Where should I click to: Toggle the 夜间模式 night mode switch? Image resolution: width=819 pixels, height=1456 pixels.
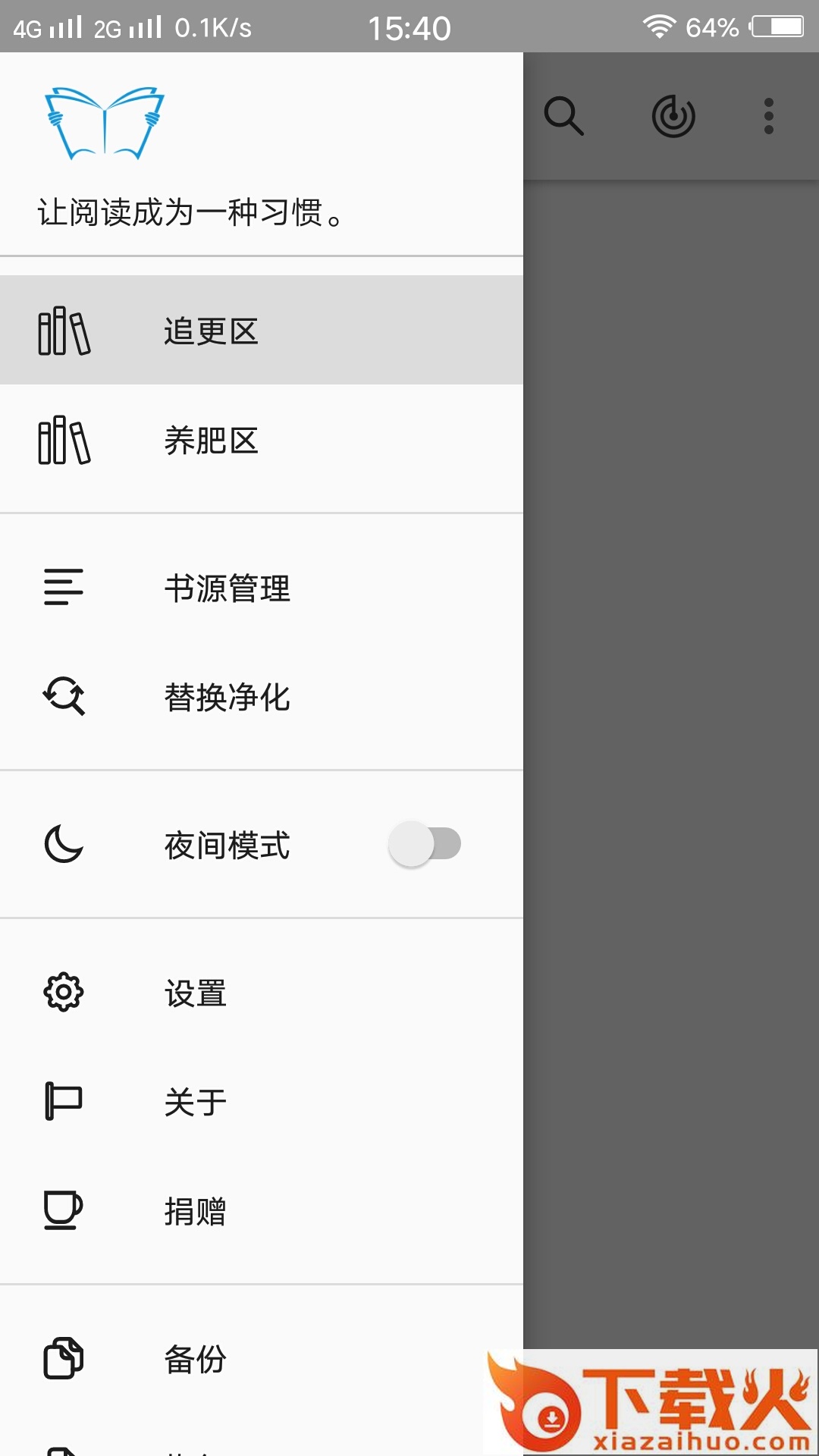425,844
